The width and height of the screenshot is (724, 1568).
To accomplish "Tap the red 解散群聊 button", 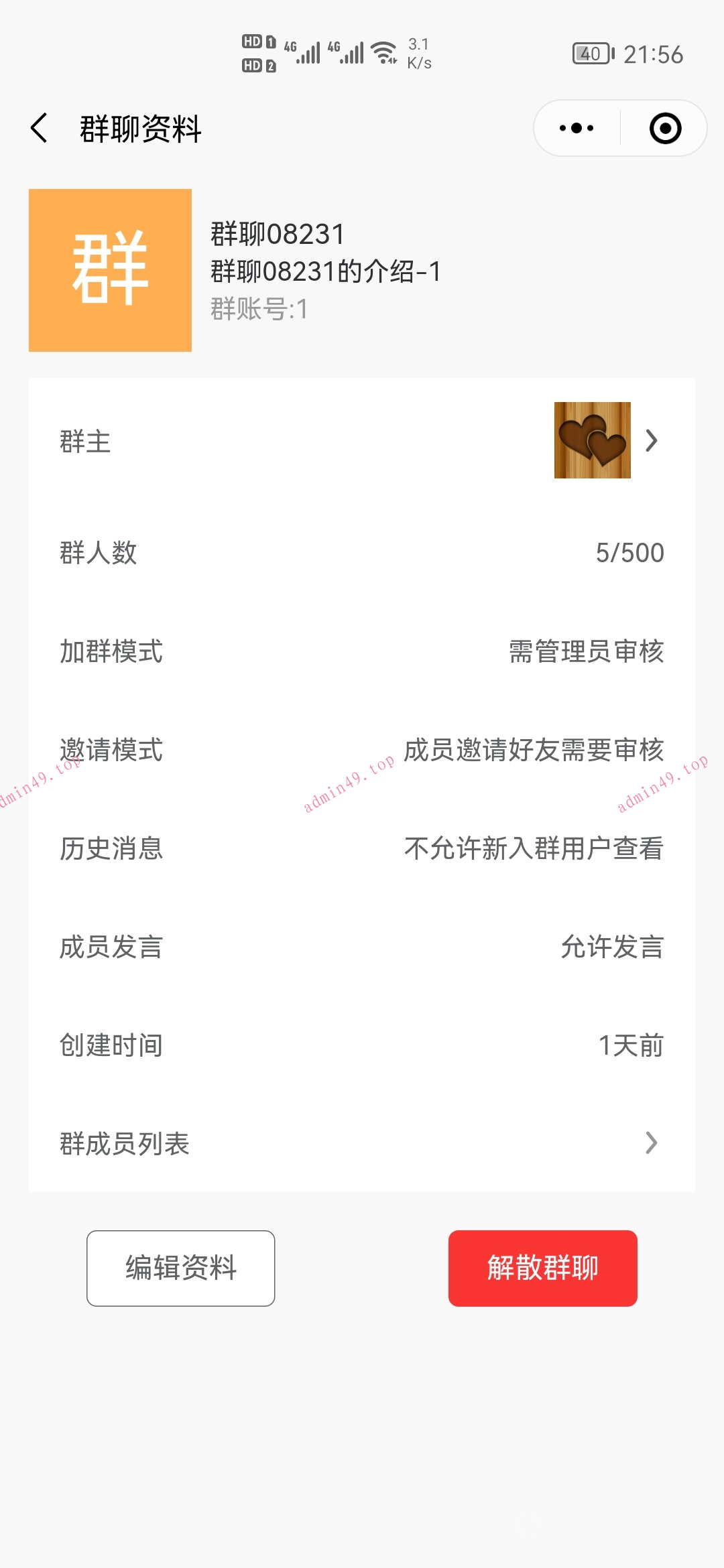I will 542,1268.
